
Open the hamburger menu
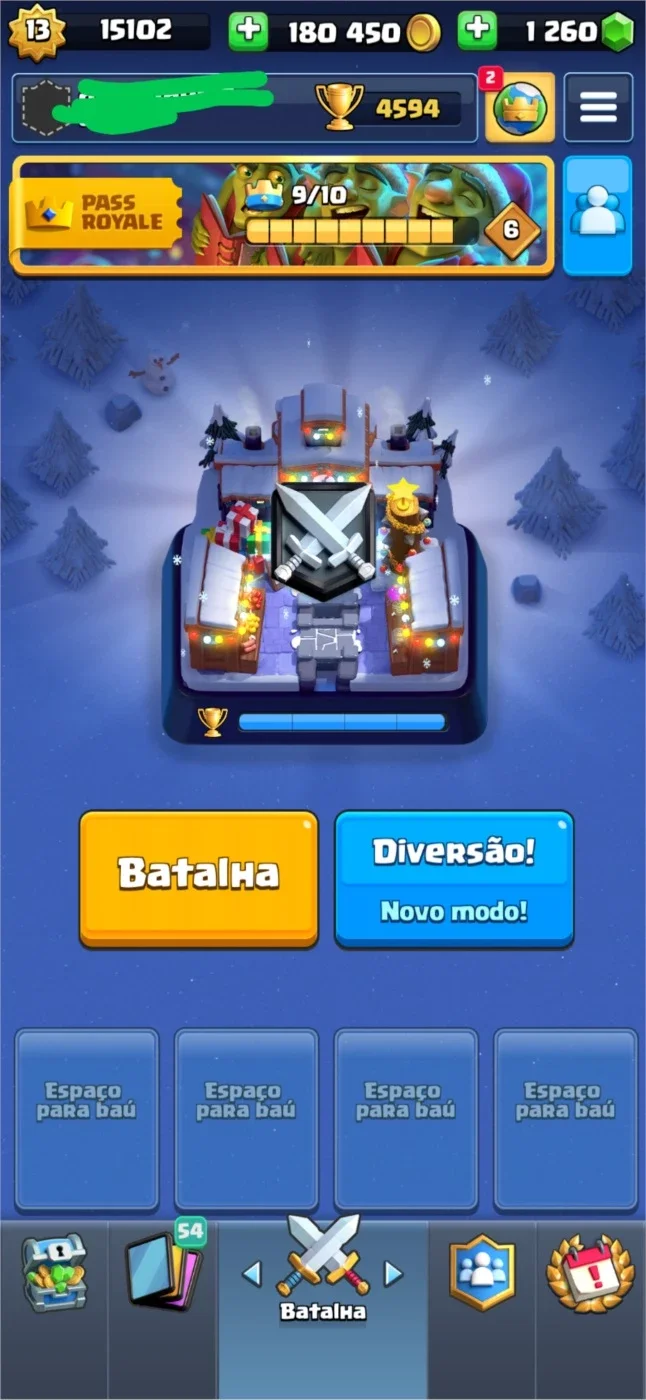(598, 107)
